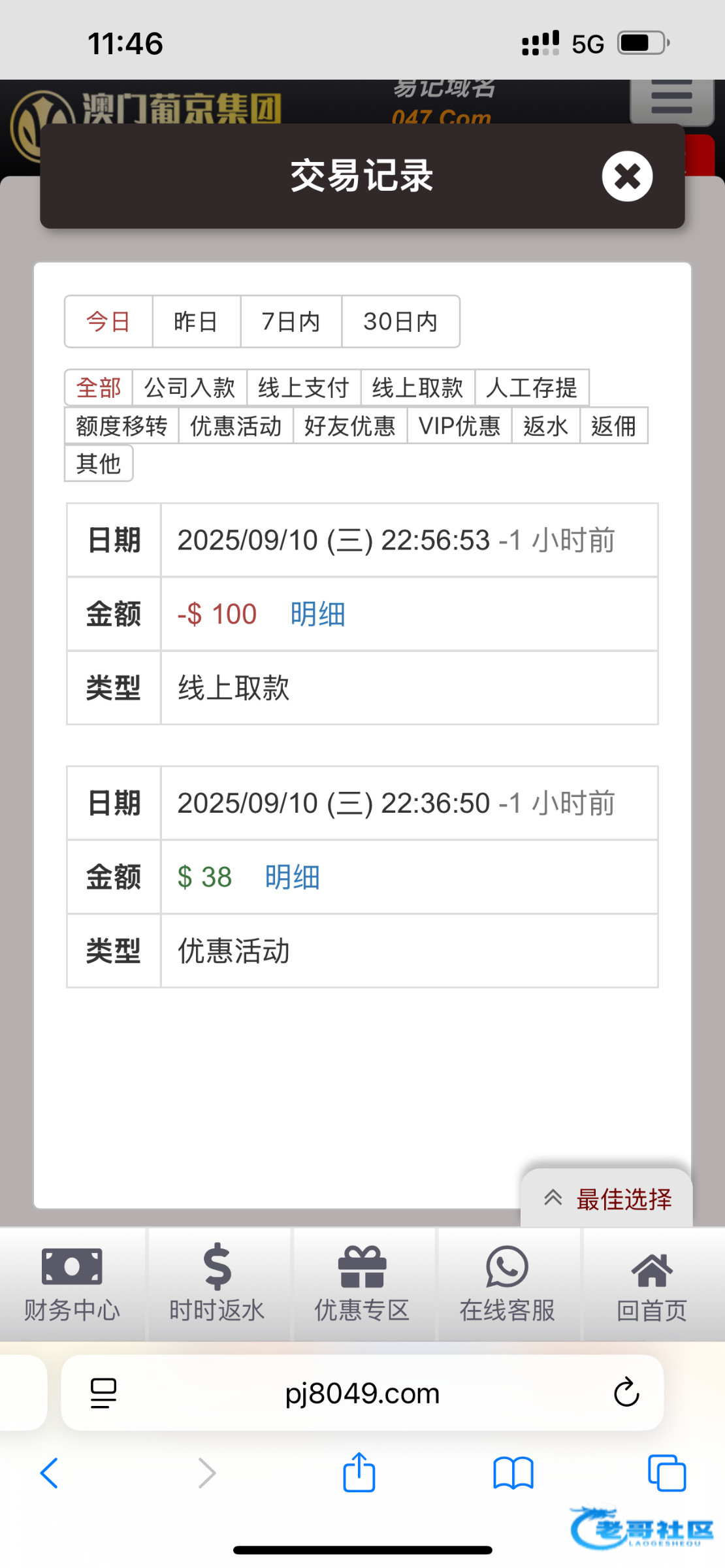Image resolution: width=725 pixels, height=1568 pixels.
Task: Filter records by 线上支付
Action: click(304, 387)
